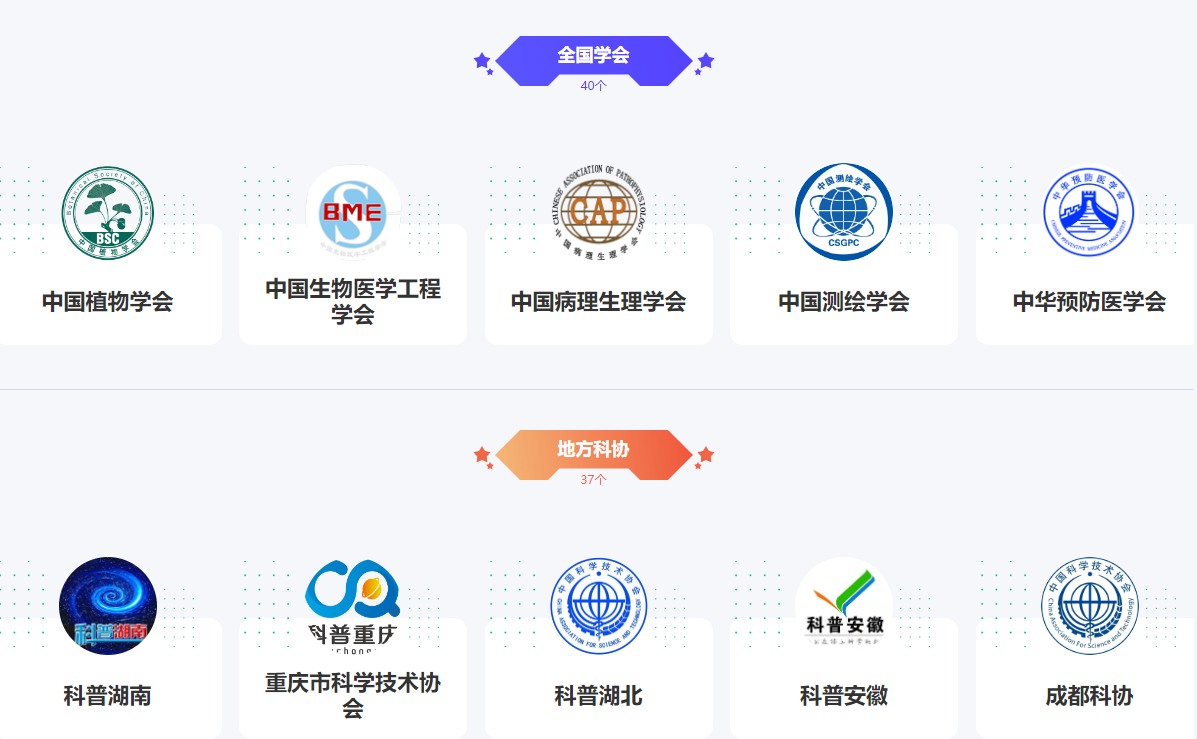
Task: Open the 中华预防医学会 card
Action: pos(1088,300)
